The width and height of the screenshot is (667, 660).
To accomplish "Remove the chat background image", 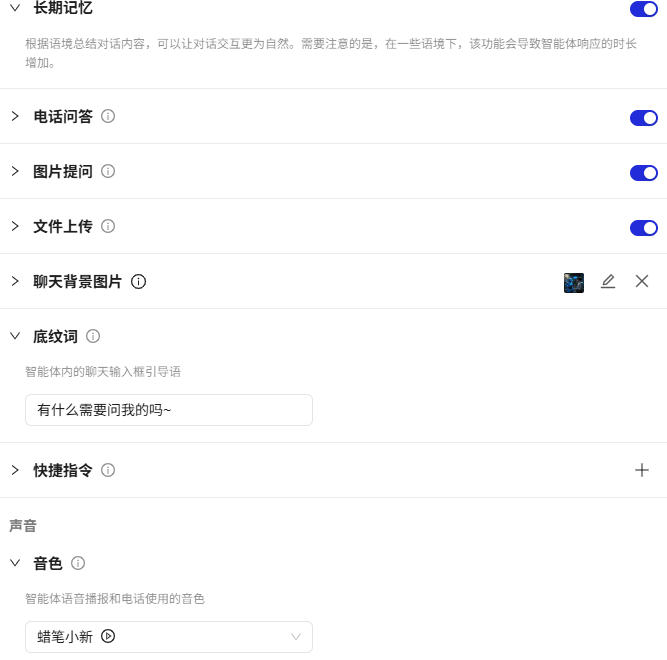I will coord(642,282).
